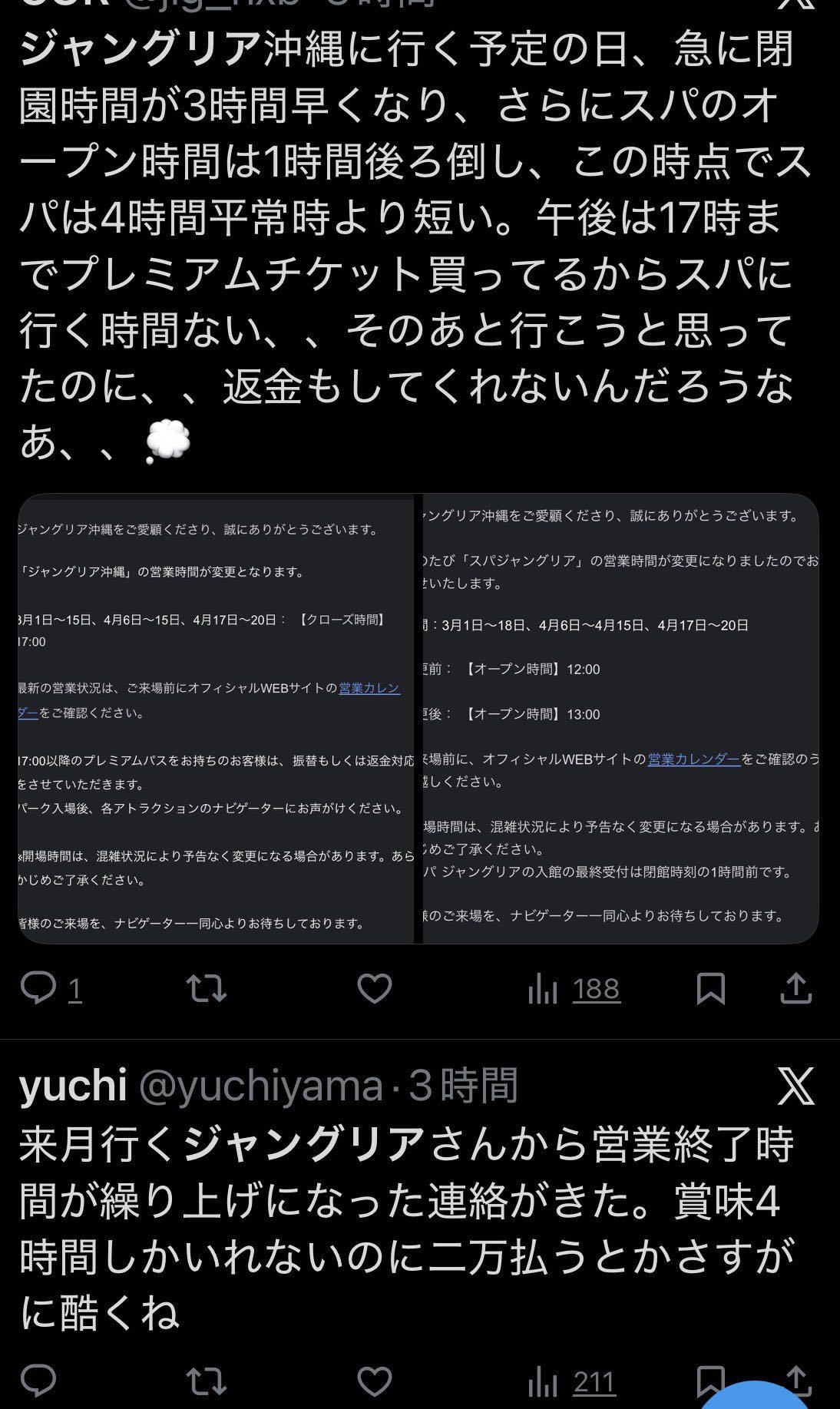Open the right Spa Jungria notice image
This screenshot has width=840, height=1409.
pos(620,719)
